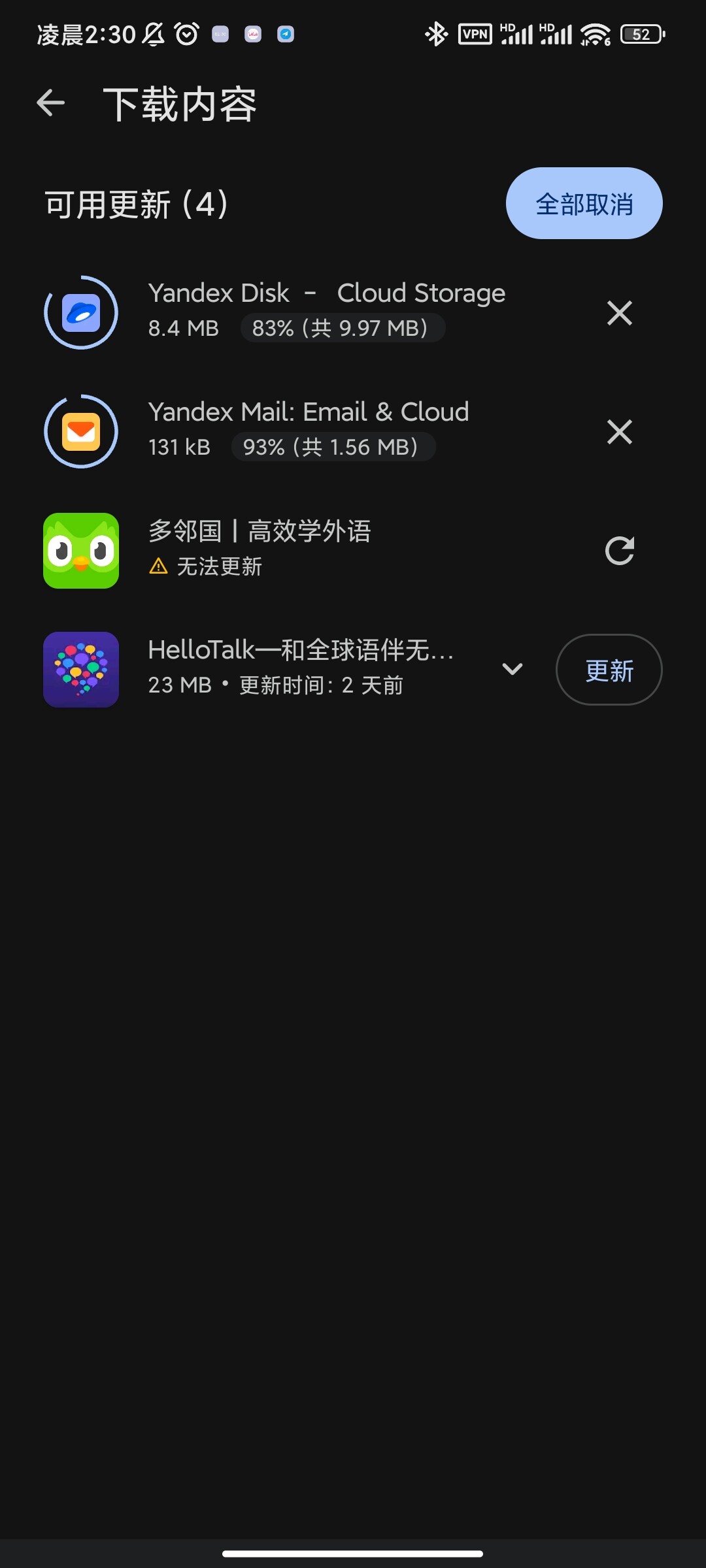Go back from the downloads page
This screenshot has height=1568, width=706.
(x=51, y=103)
